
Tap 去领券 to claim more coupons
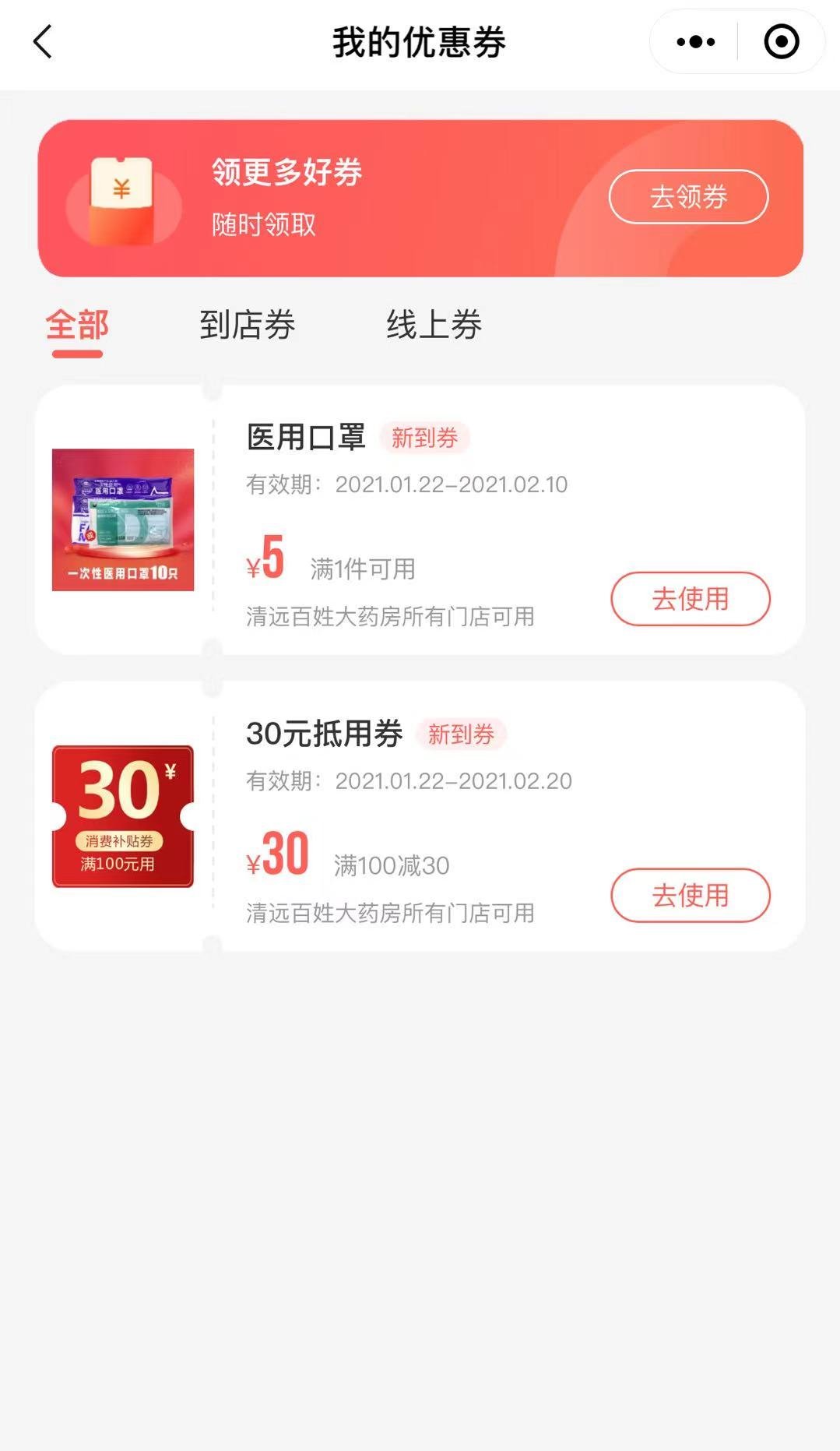688,196
